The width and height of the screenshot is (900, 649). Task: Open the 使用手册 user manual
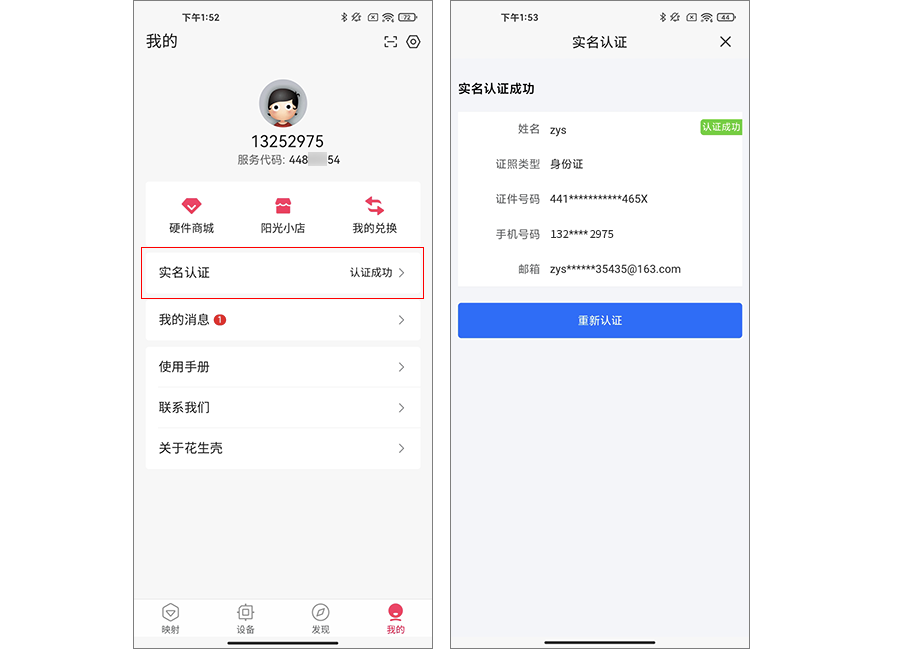[283, 367]
